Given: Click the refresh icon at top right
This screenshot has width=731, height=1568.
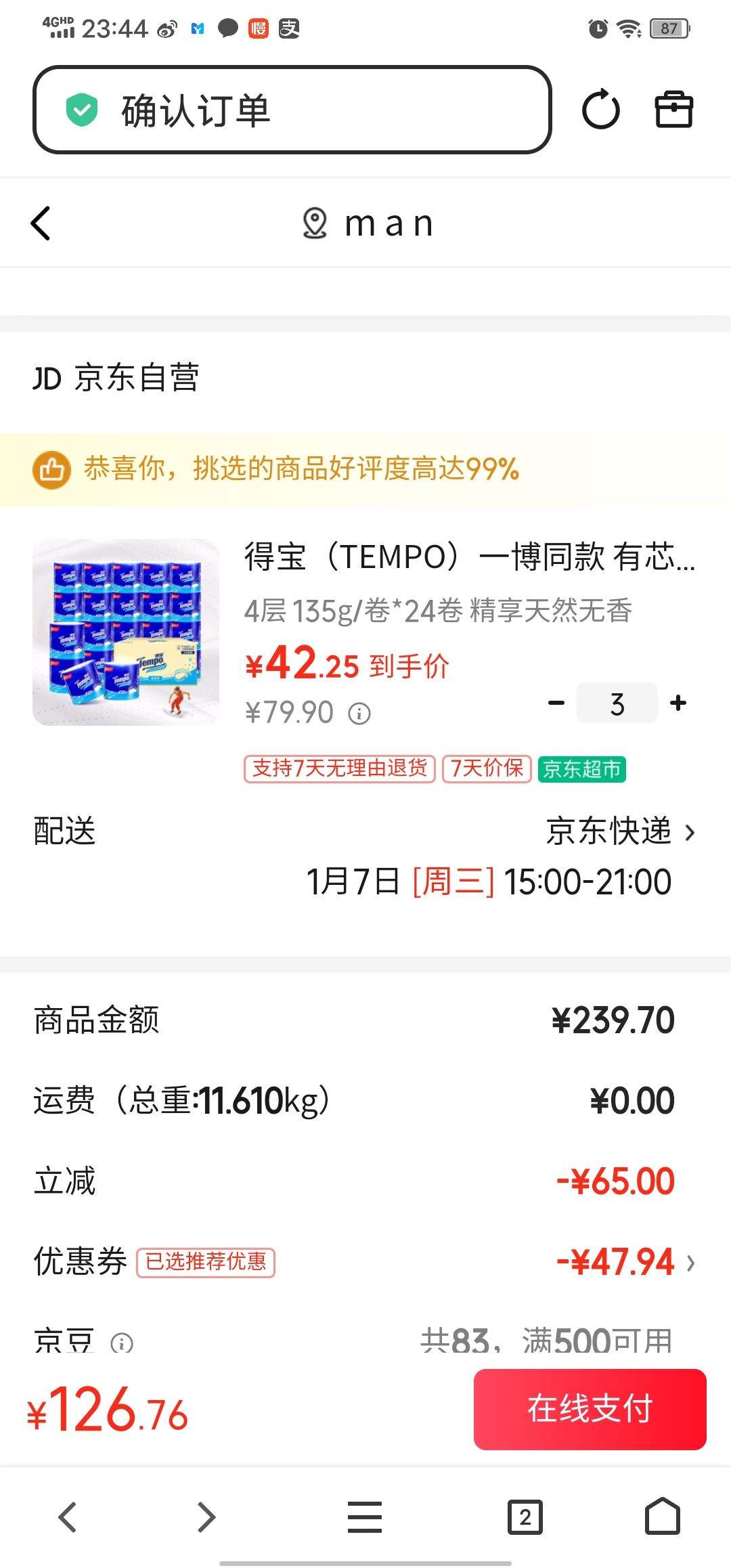Looking at the screenshot, I should (x=602, y=110).
